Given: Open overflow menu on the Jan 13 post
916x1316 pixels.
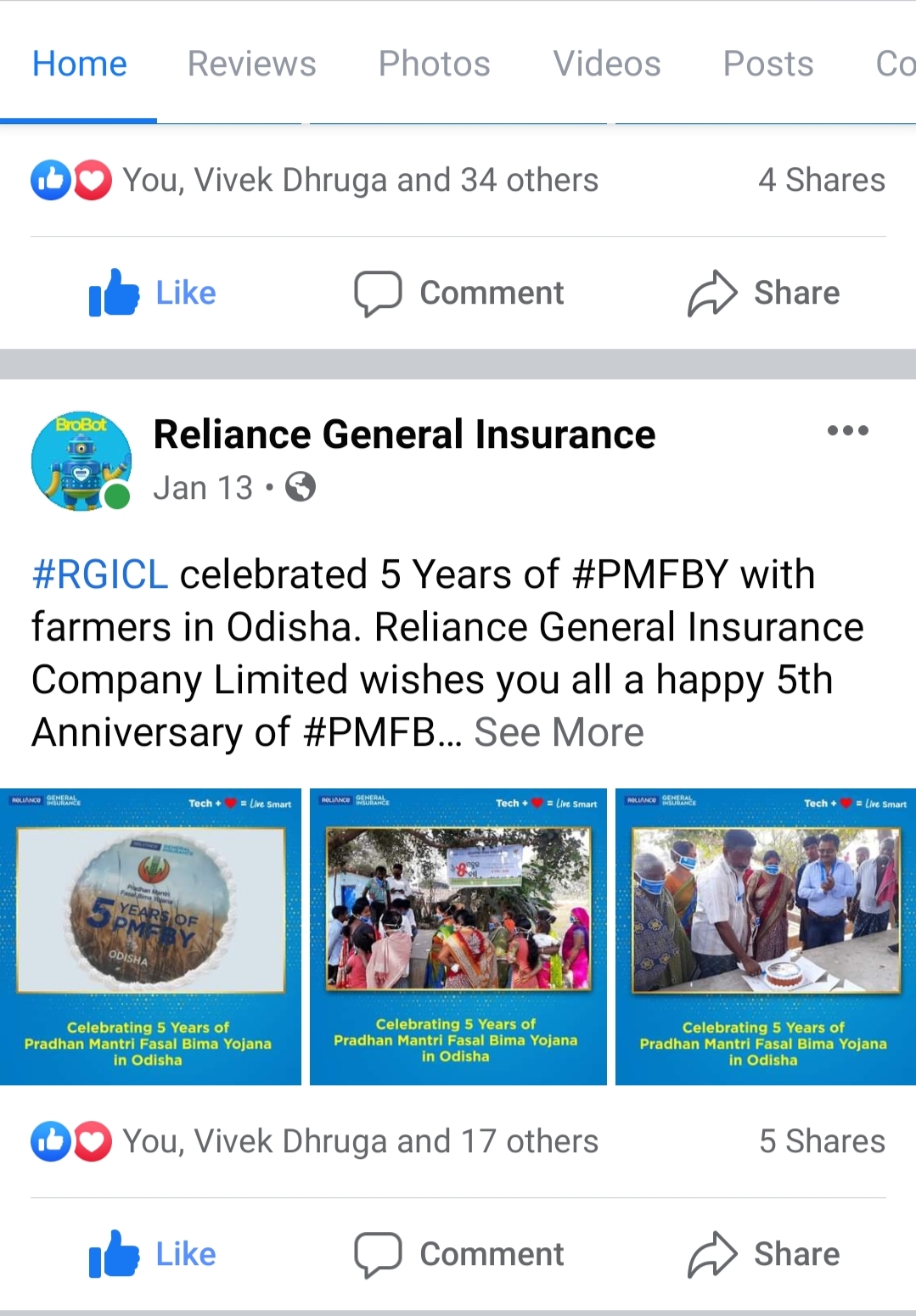Looking at the screenshot, I should click(847, 431).
